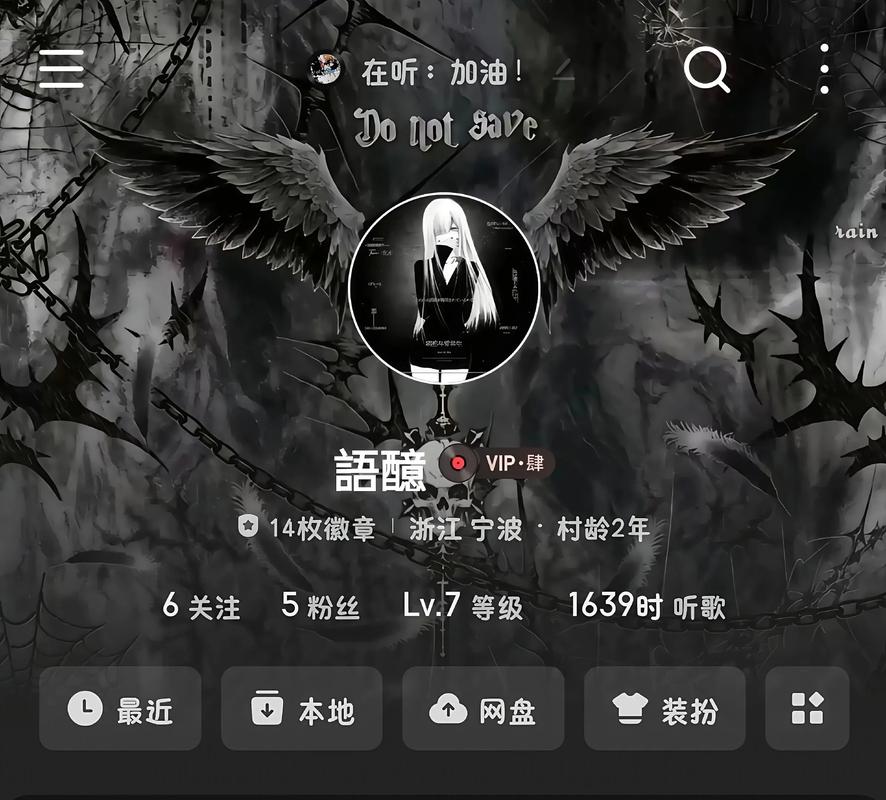886x800 pixels.
Task: Check the Lv.7 等级 level page
Action: pos(462,605)
